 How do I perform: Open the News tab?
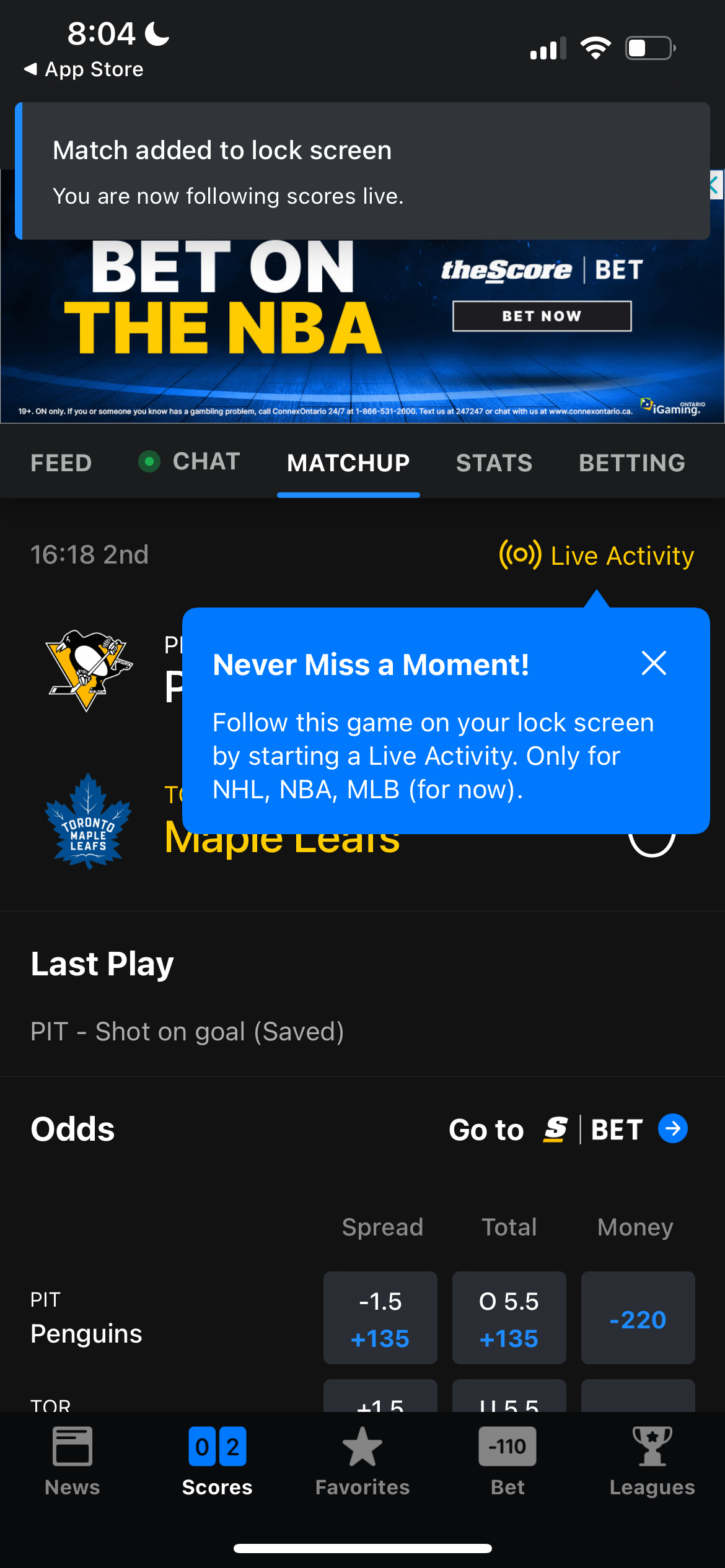coord(72,1459)
